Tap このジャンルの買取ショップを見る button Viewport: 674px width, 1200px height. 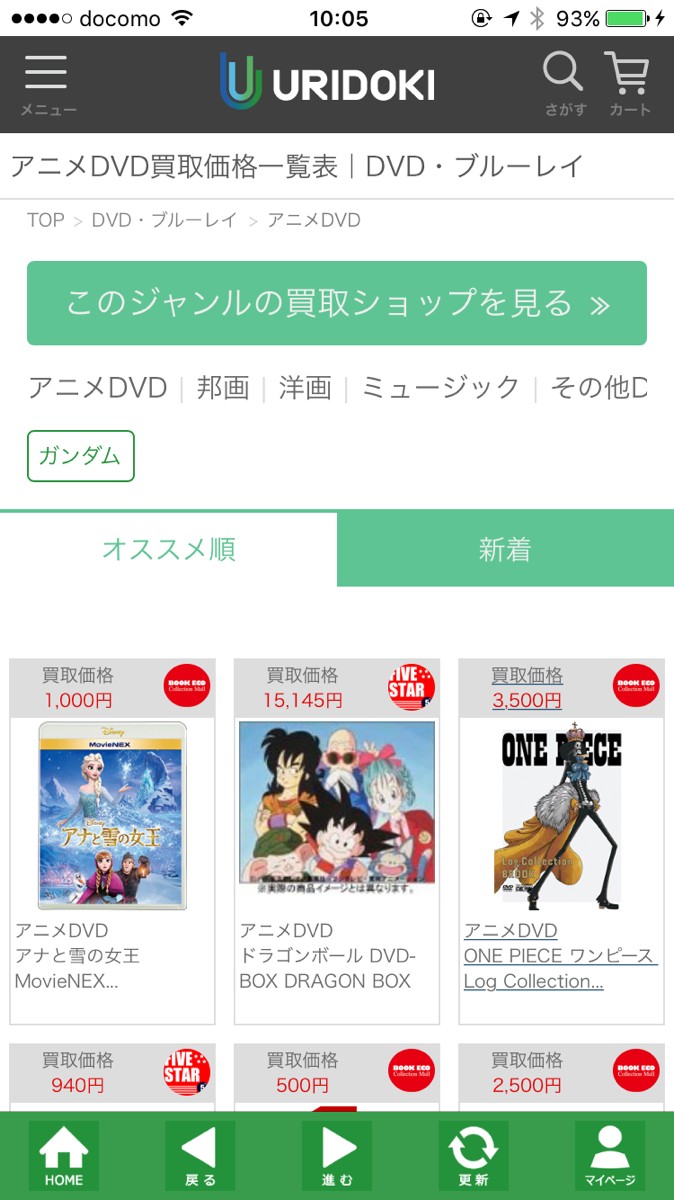pyautogui.click(x=337, y=303)
